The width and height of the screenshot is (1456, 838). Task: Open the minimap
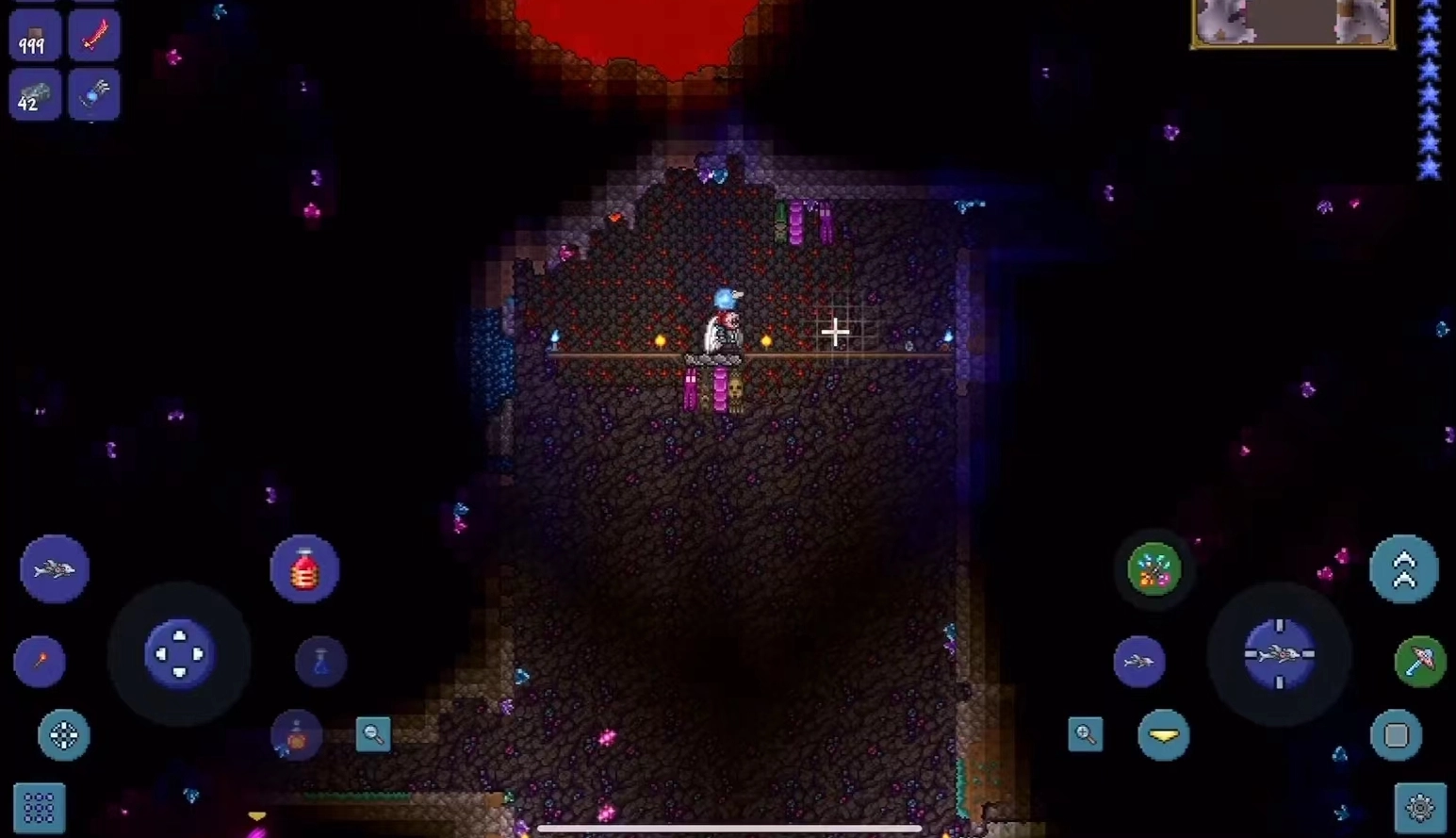[x=1292, y=22]
